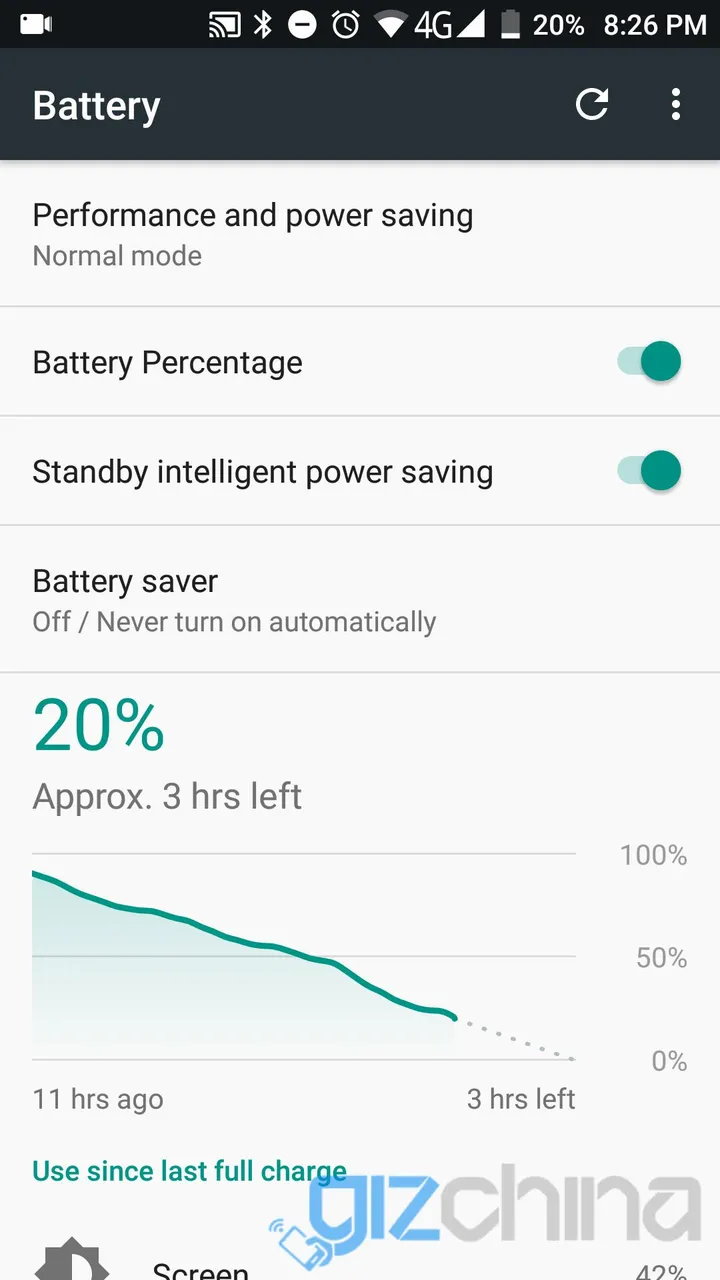Open the overflow menu
The height and width of the screenshot is (1280, 720).
point(676,104)
